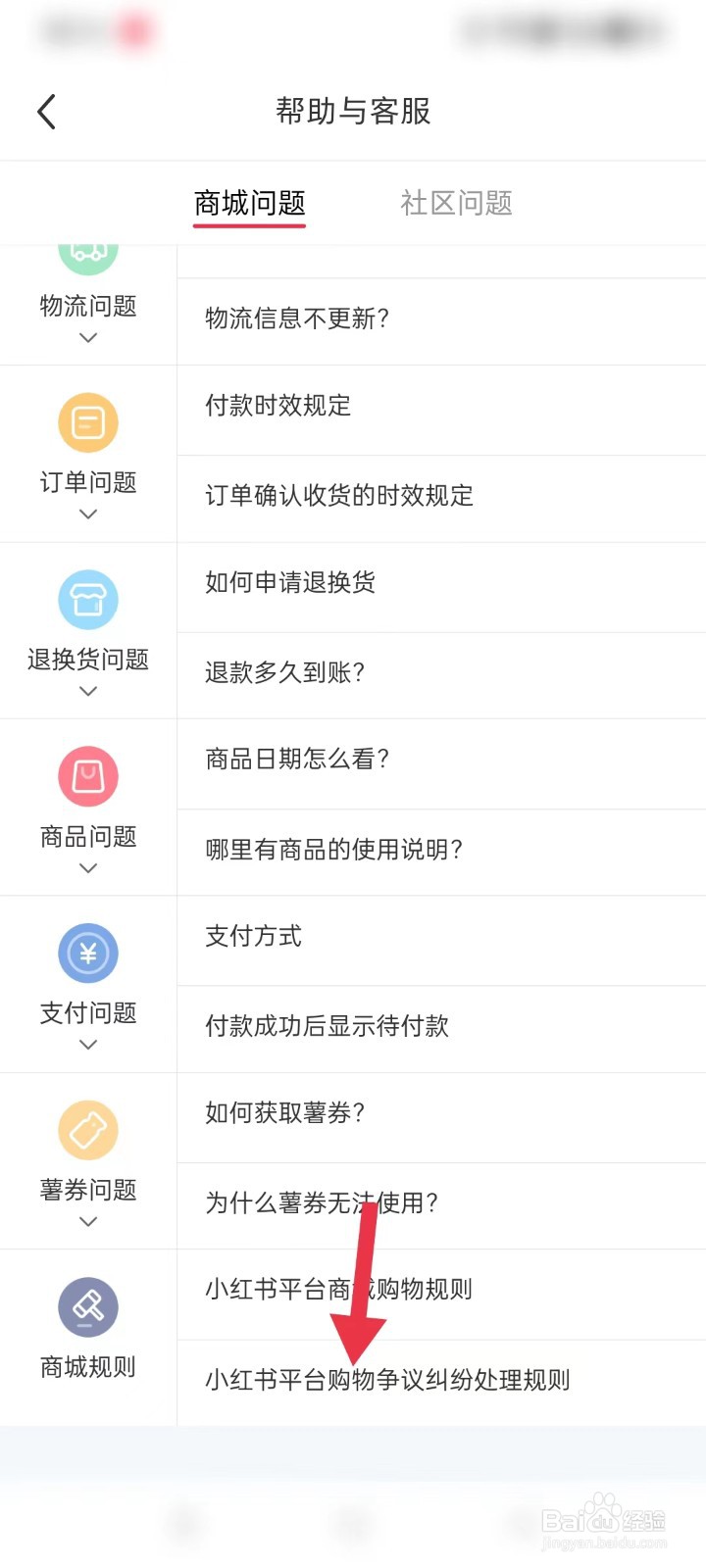
Task: Open 小红书平台购物争议纠纷处理规则
Action: [441, 1381]
